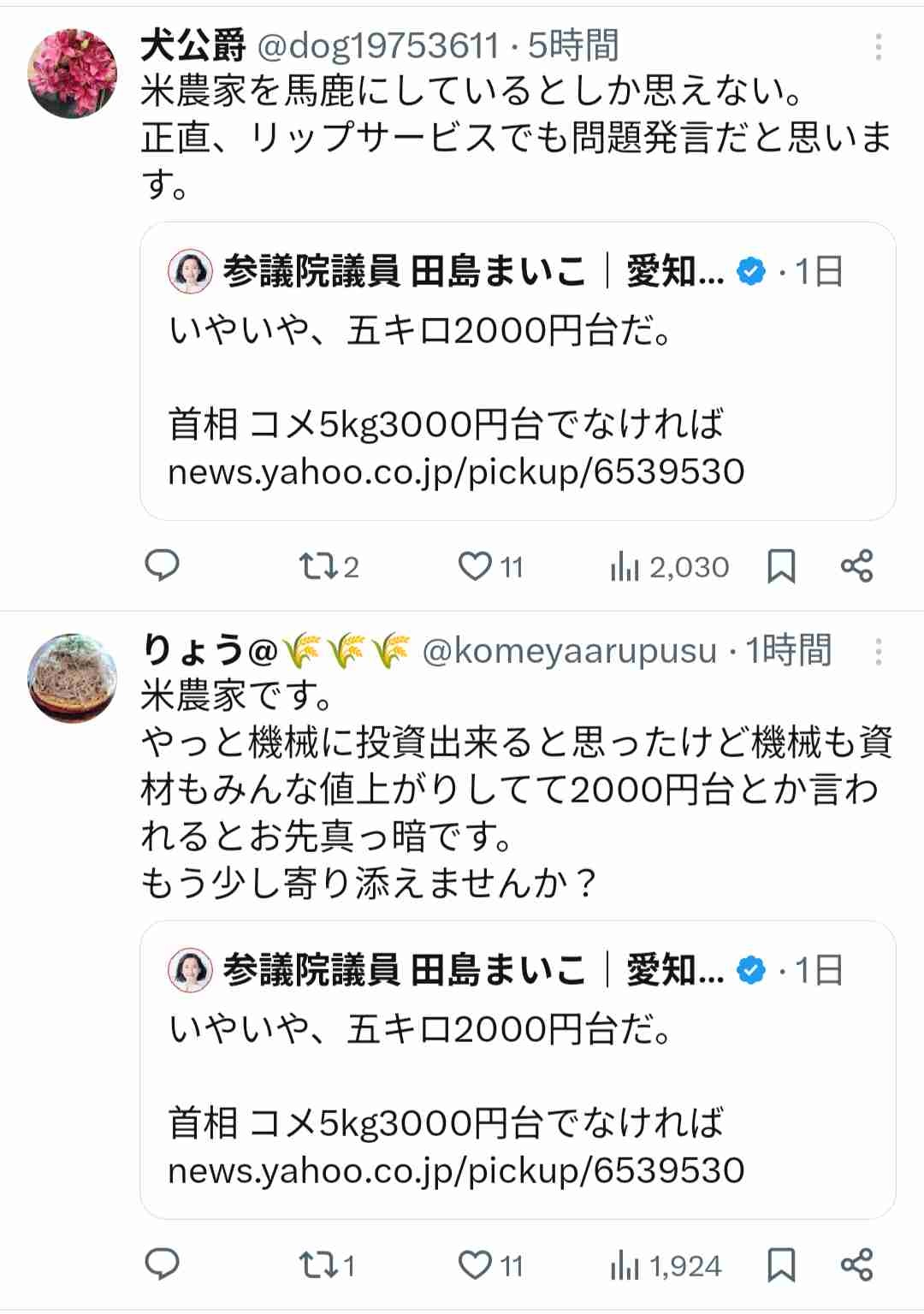Repost りょう's post
This screenshot has height=1314, width=924.
[x=326, y=1265]
